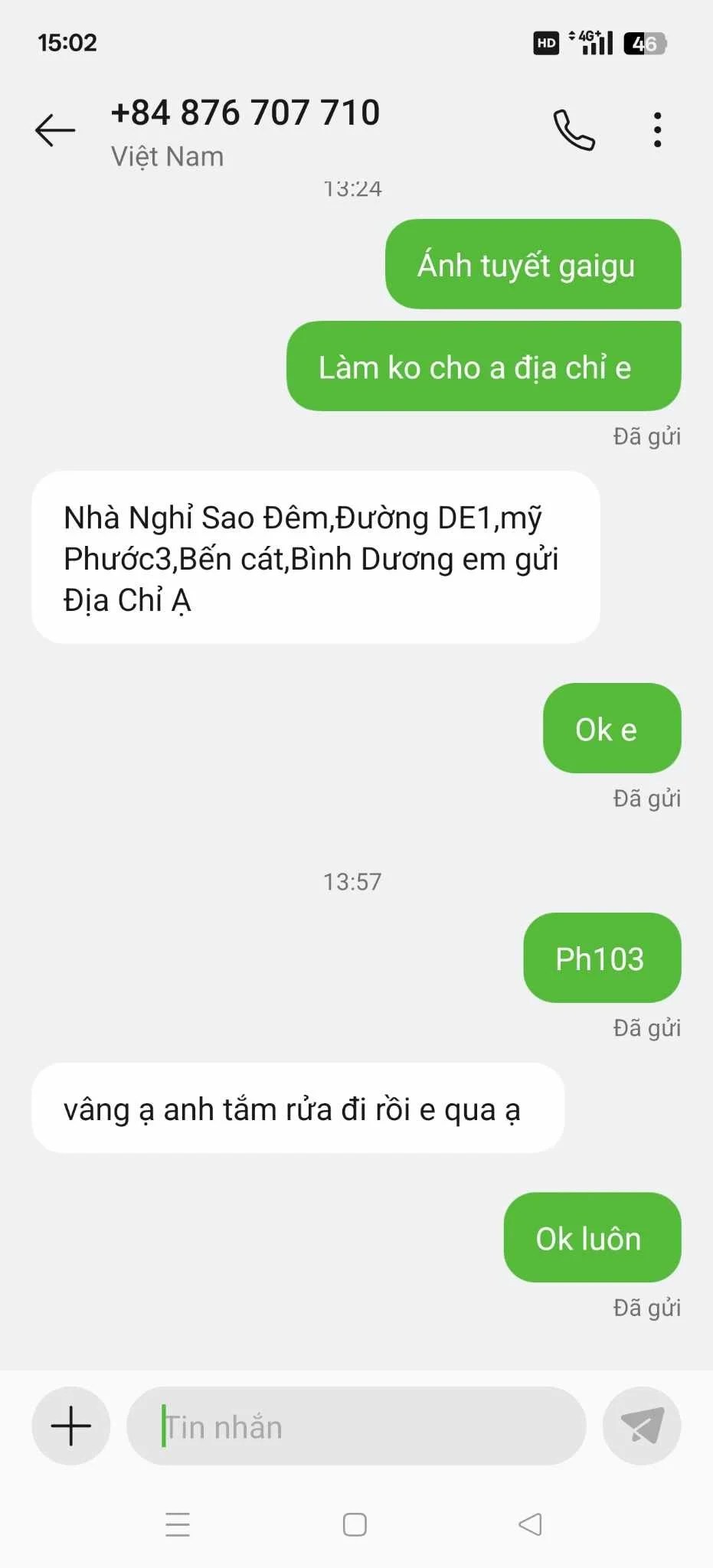Focus the Tin nhắn message field

tap(356, 1427)
